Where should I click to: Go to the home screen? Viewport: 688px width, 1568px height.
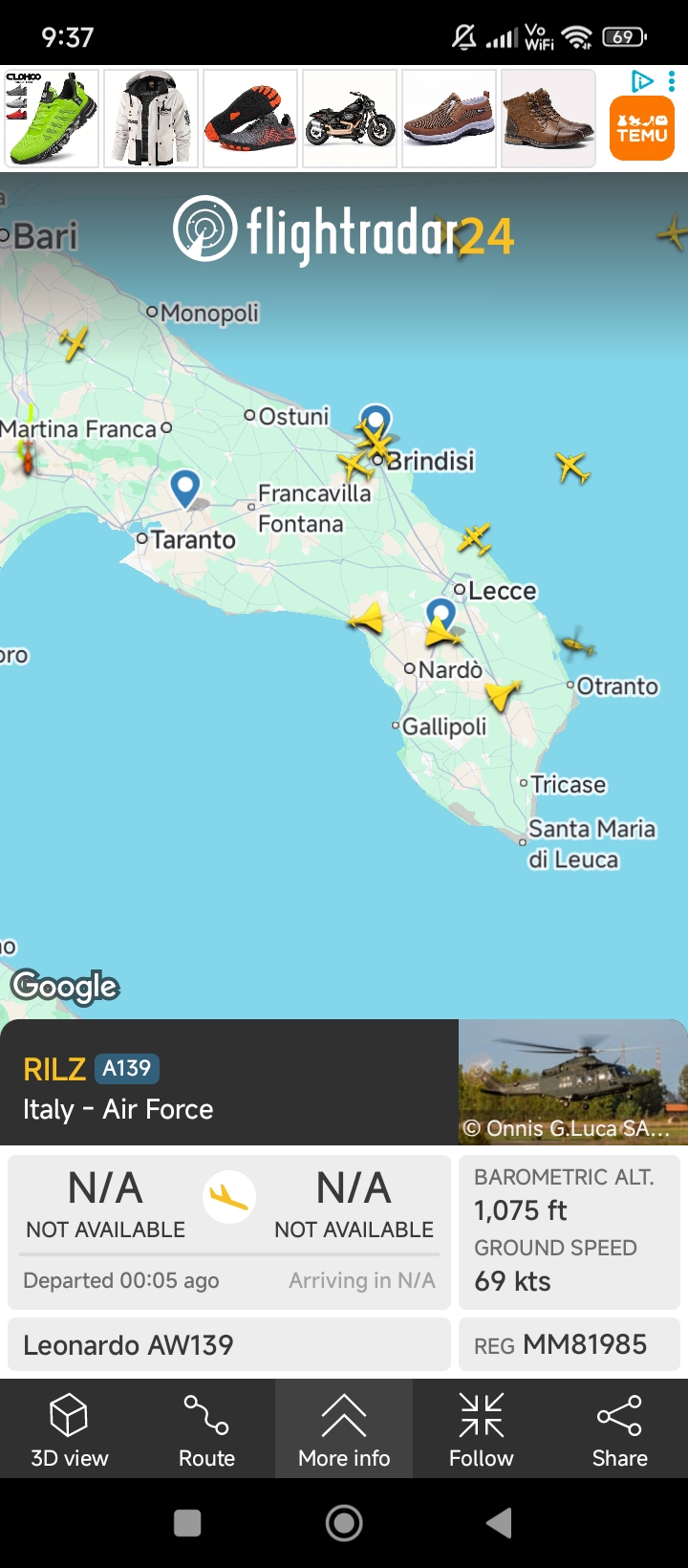point(344,1523)
